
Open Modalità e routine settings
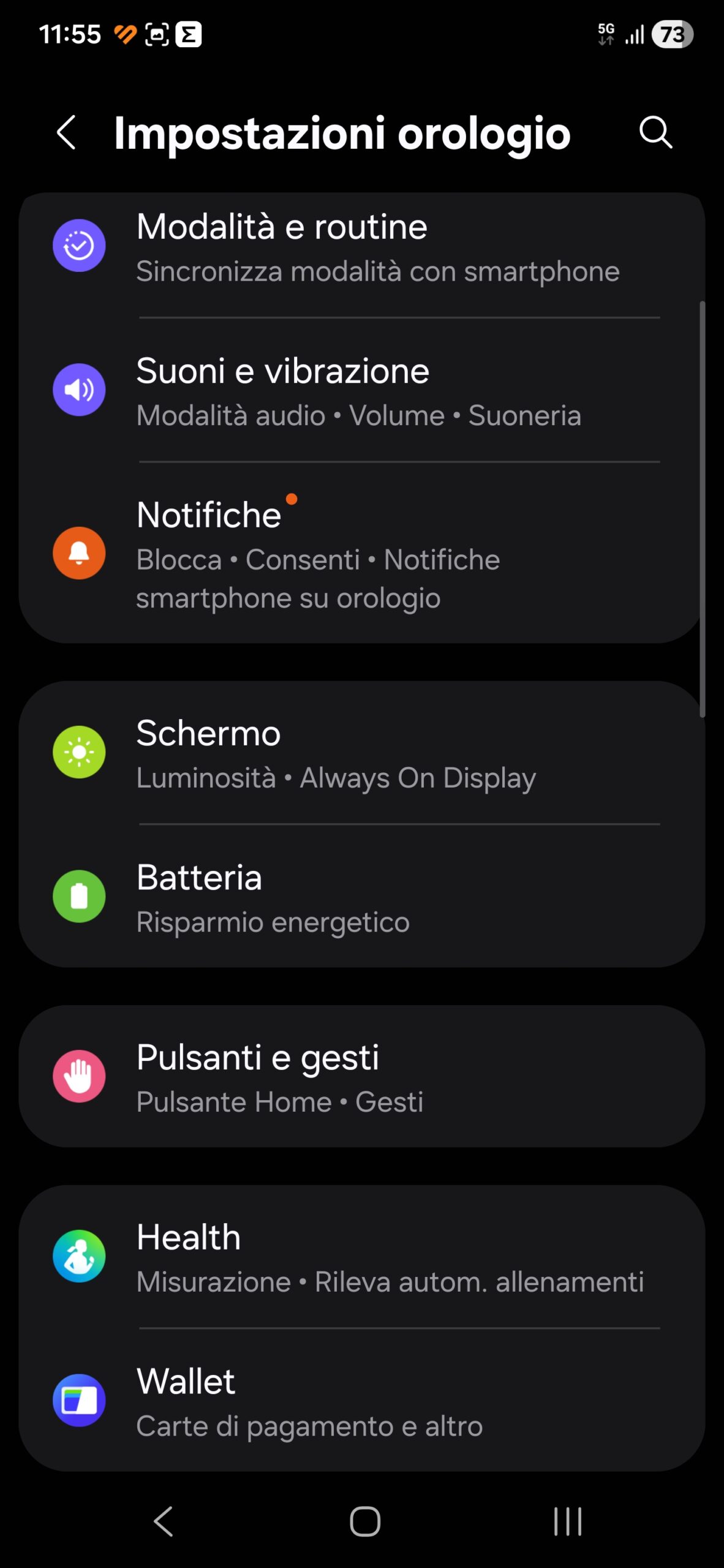point(361,247)
